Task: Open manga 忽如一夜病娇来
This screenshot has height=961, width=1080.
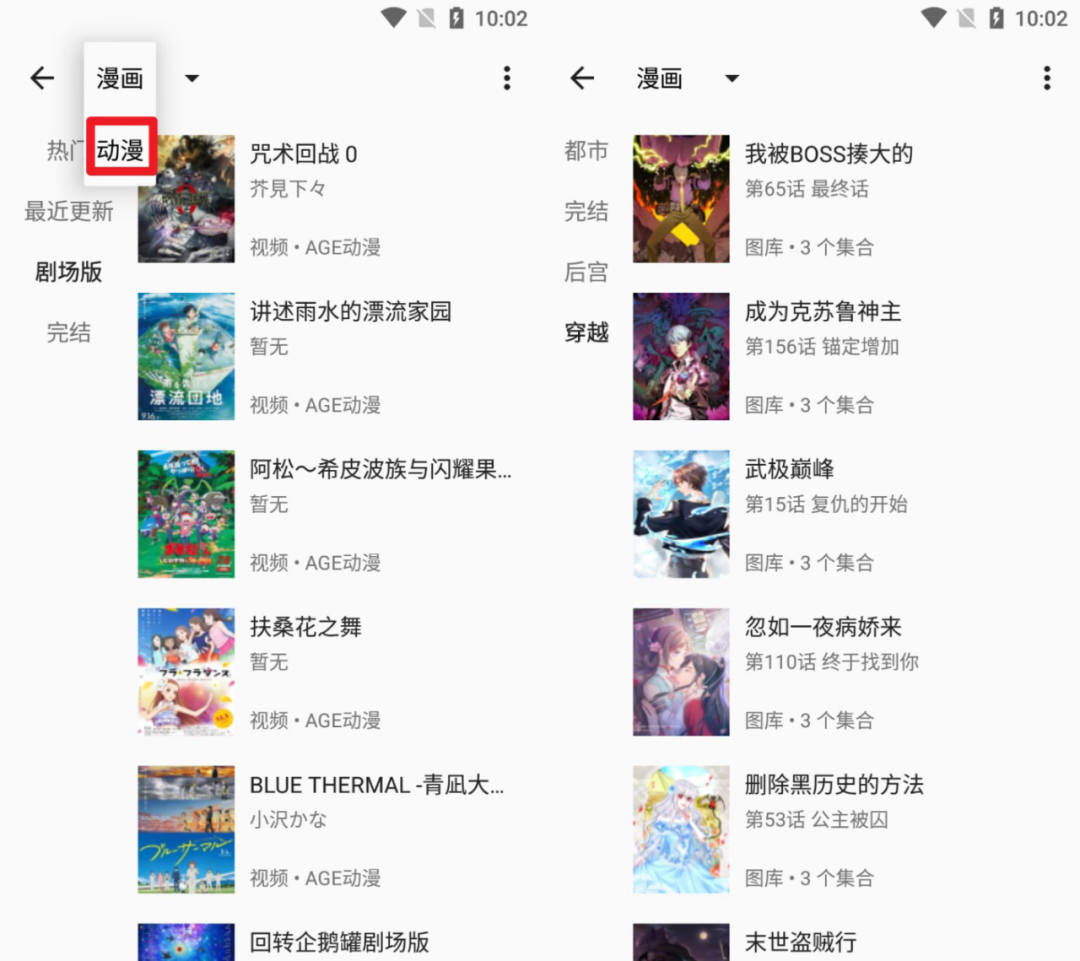Action: (x=851, y=672)
